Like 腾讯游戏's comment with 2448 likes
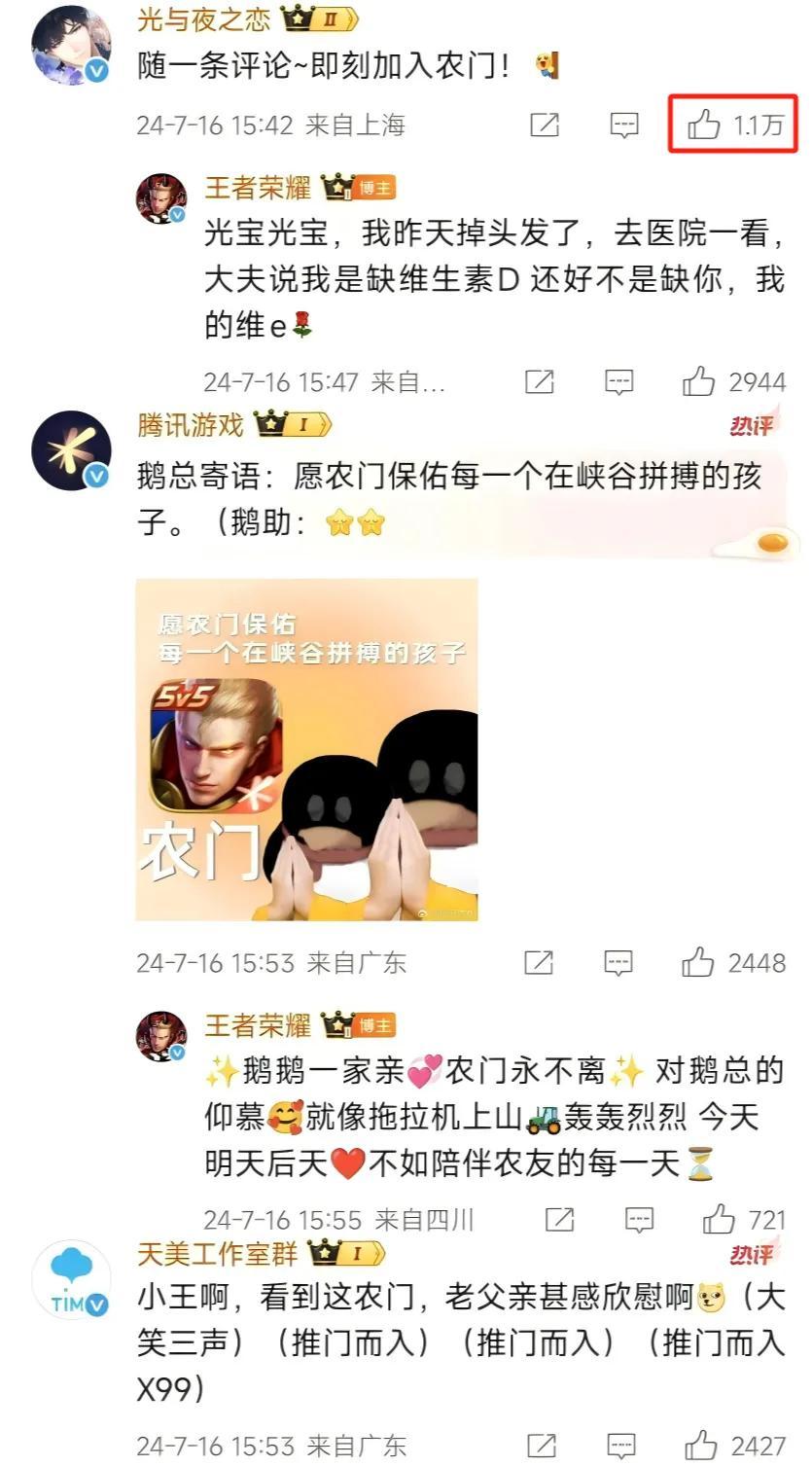Screen dimensions: 812x1466 click(x=698, y=963)
